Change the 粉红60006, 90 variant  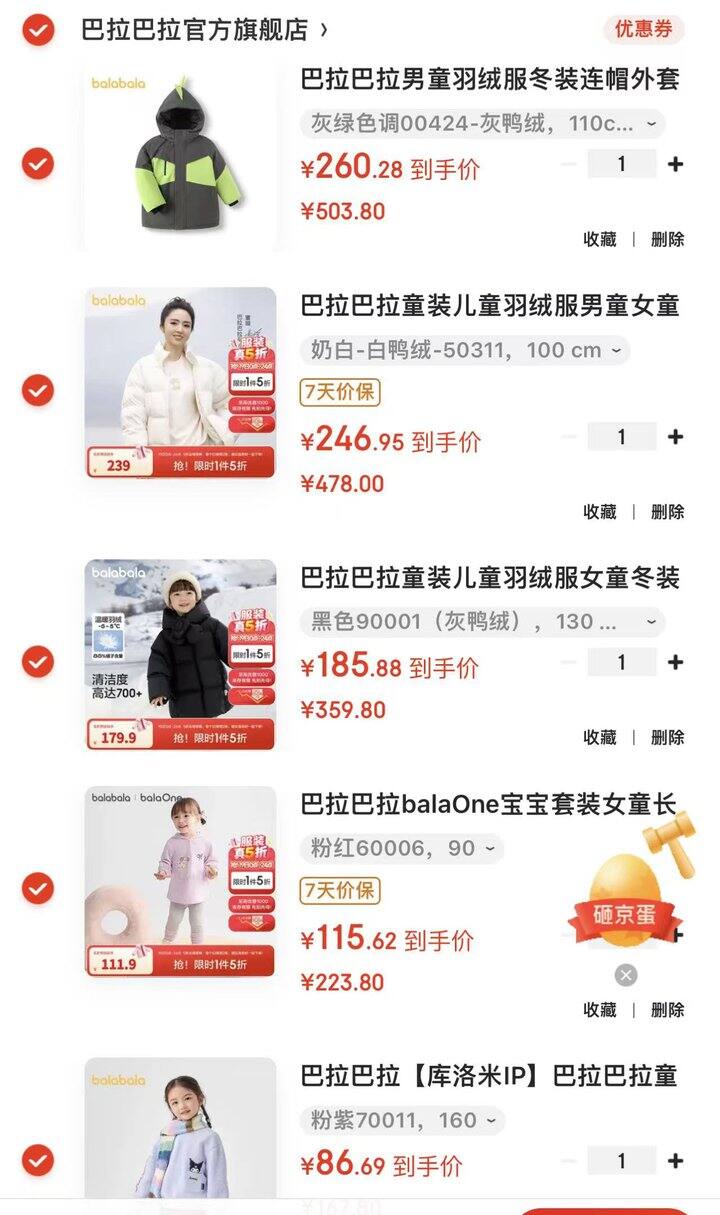point(402,849)
